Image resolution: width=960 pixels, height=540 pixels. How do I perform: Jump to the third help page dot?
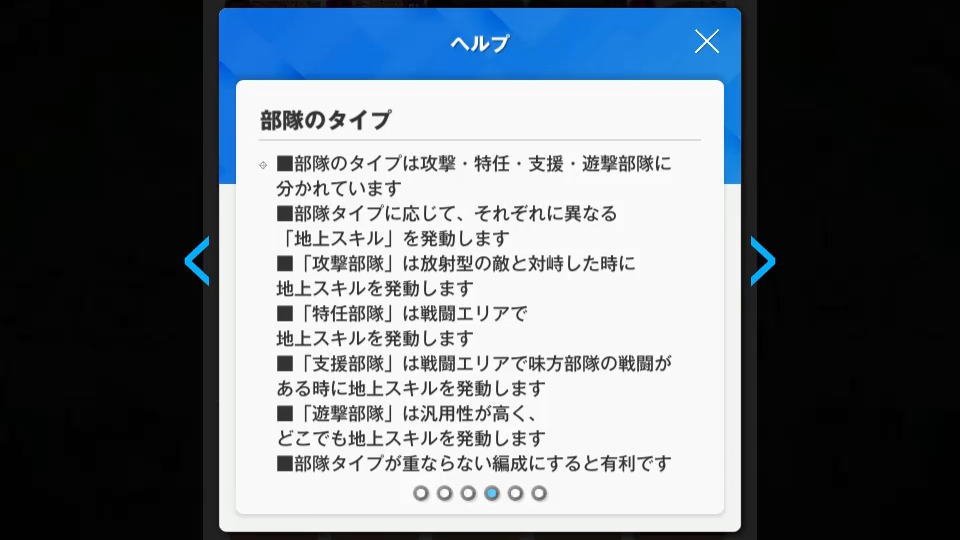[x=468, y=493]
